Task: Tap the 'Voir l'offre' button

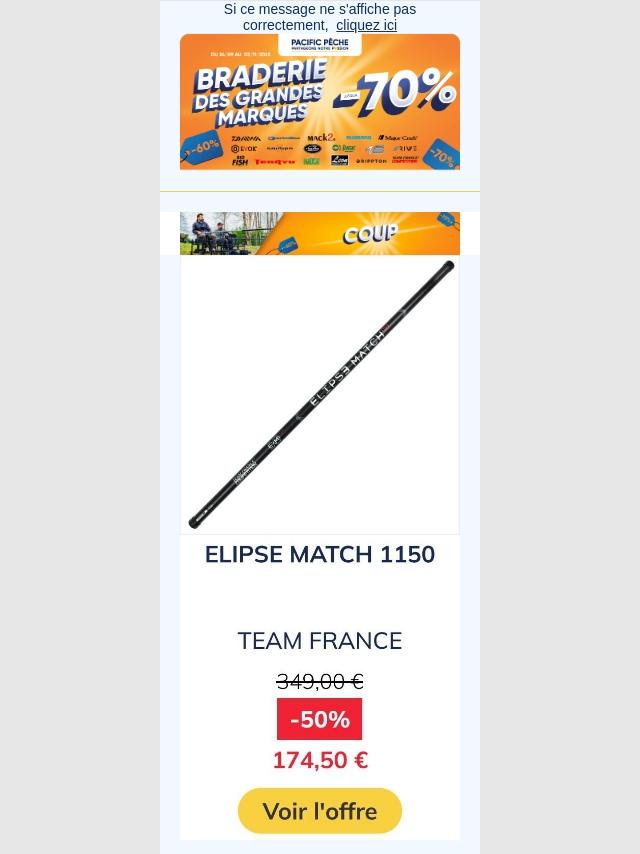Action: (320, 811)
